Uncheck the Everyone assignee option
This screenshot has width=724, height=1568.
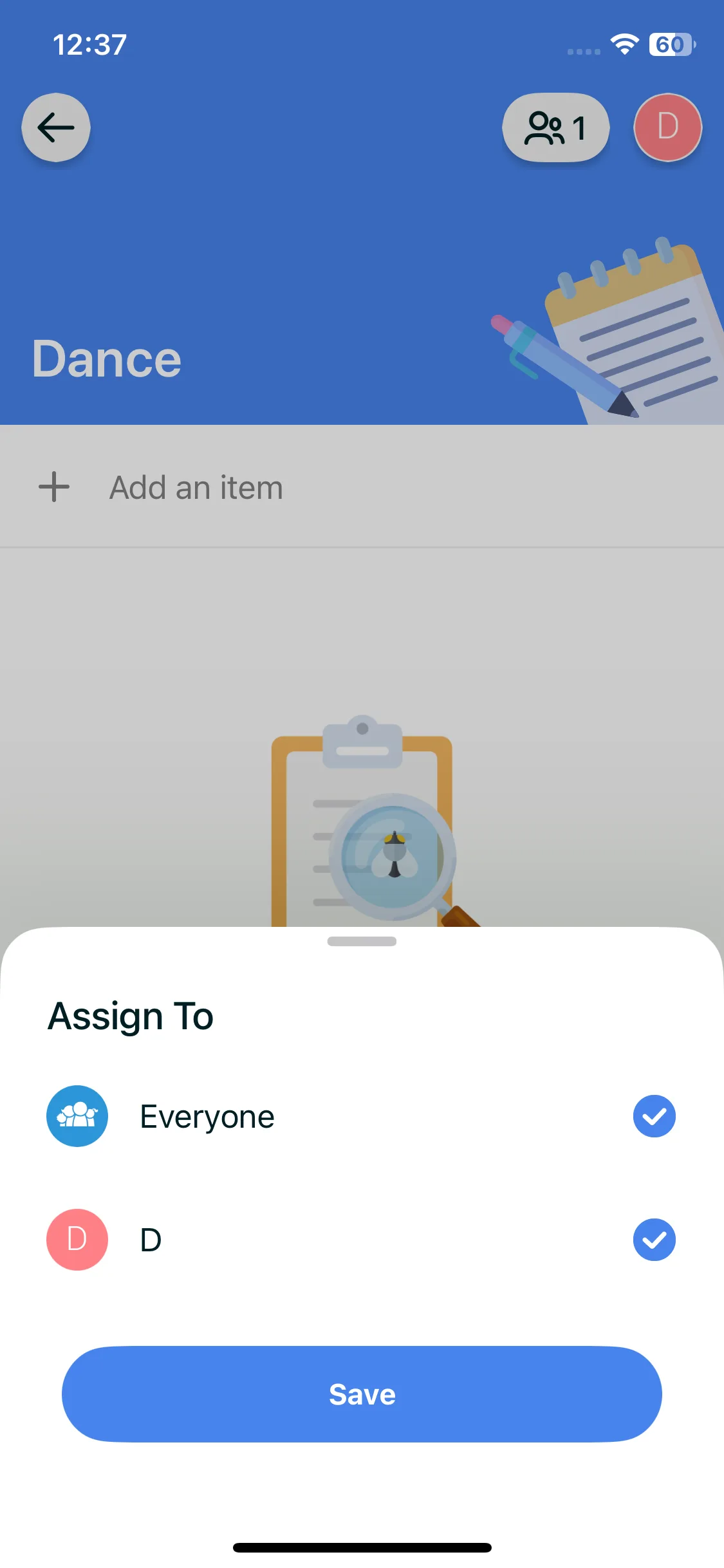654,1116
